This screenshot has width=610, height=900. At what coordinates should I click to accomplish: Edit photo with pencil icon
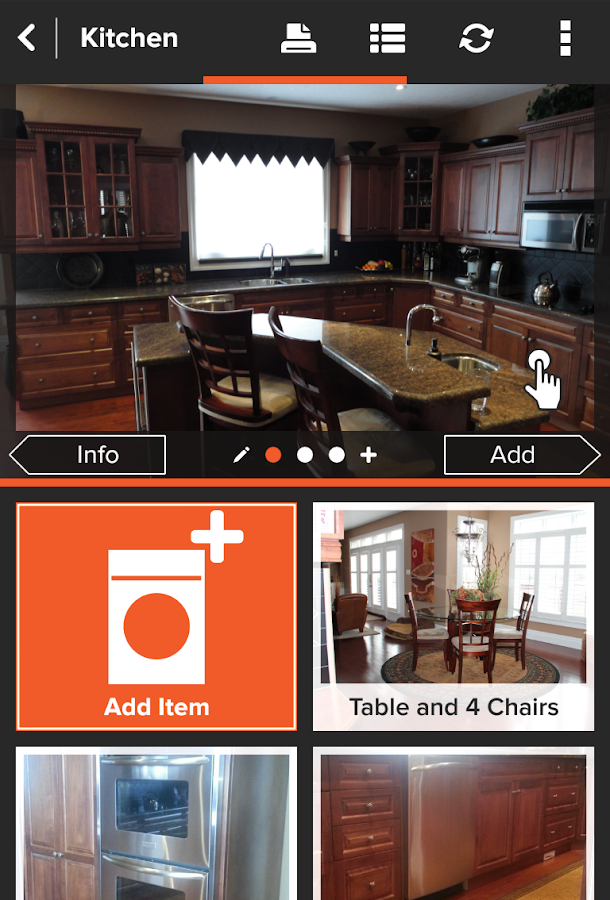point(241,455)
